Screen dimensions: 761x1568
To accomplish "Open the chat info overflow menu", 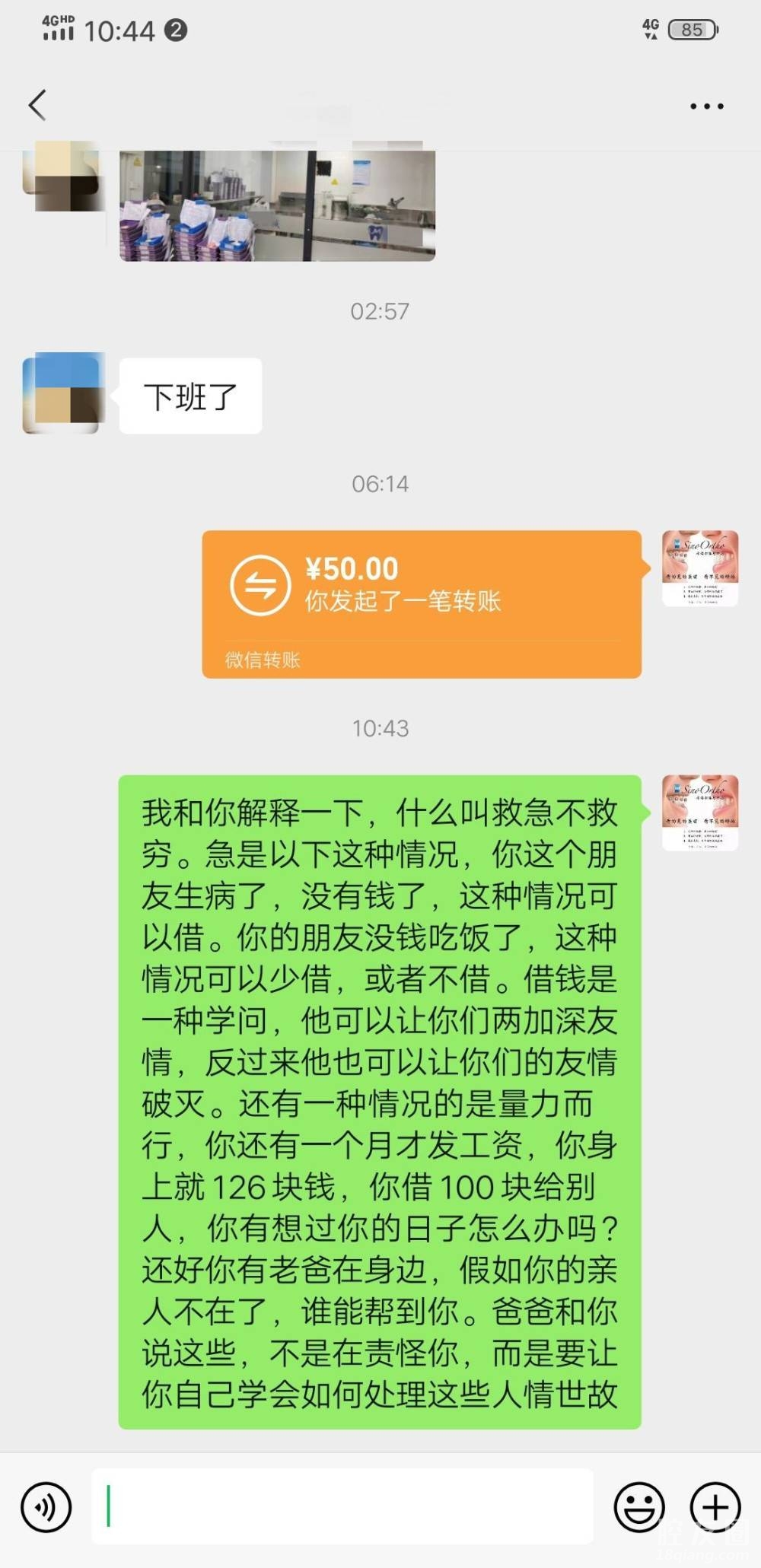I will pos(706,106).
